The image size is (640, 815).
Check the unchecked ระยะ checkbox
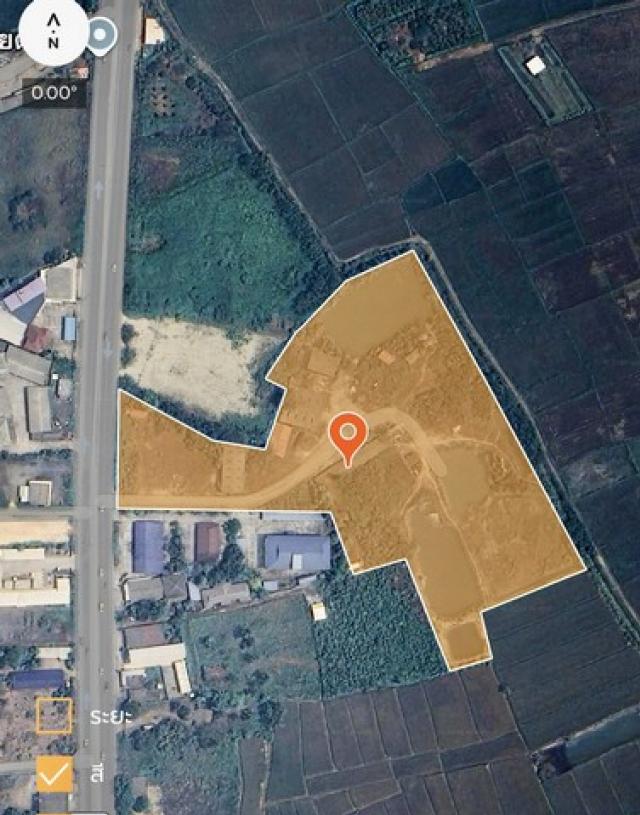click(x=54, y=716)
